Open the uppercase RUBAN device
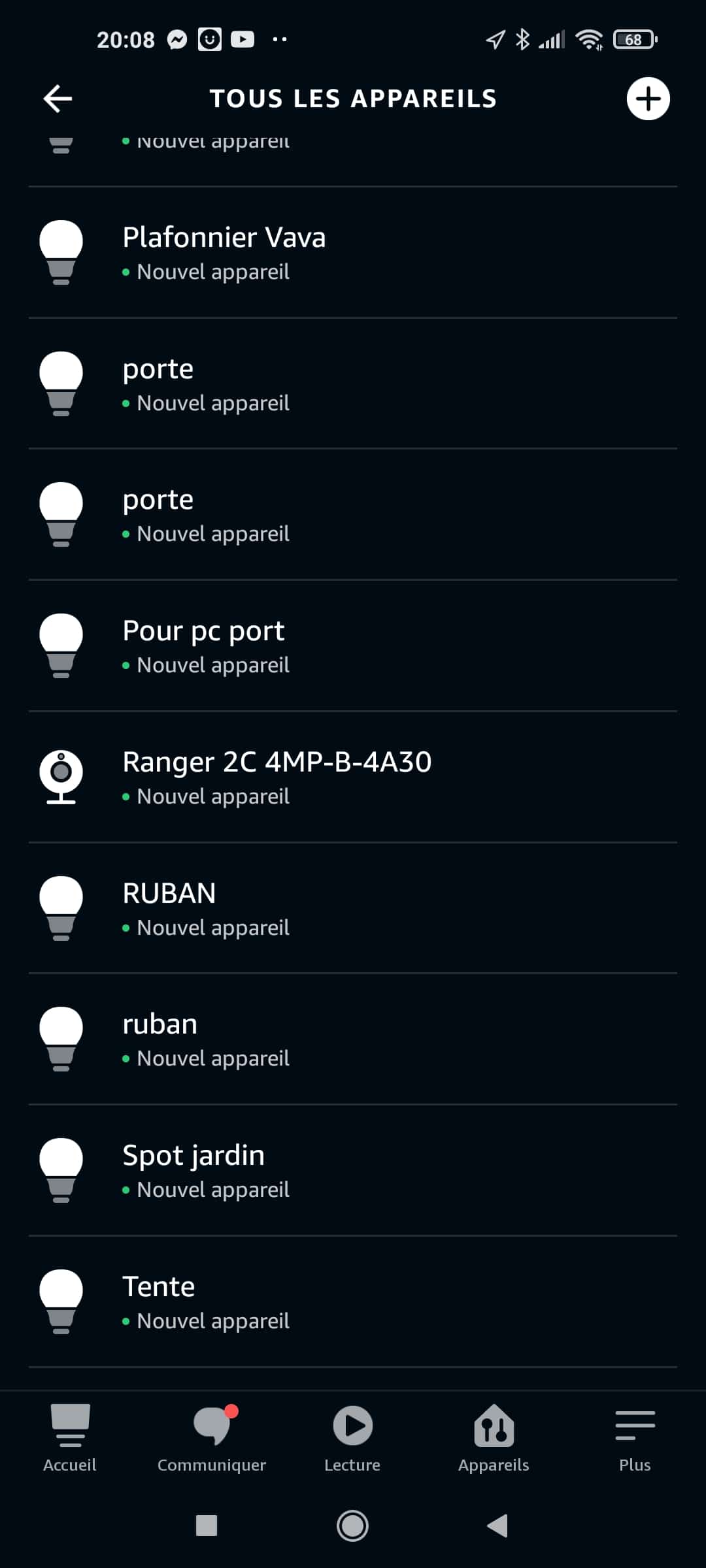706x1568 pixels. pos(353,908)
